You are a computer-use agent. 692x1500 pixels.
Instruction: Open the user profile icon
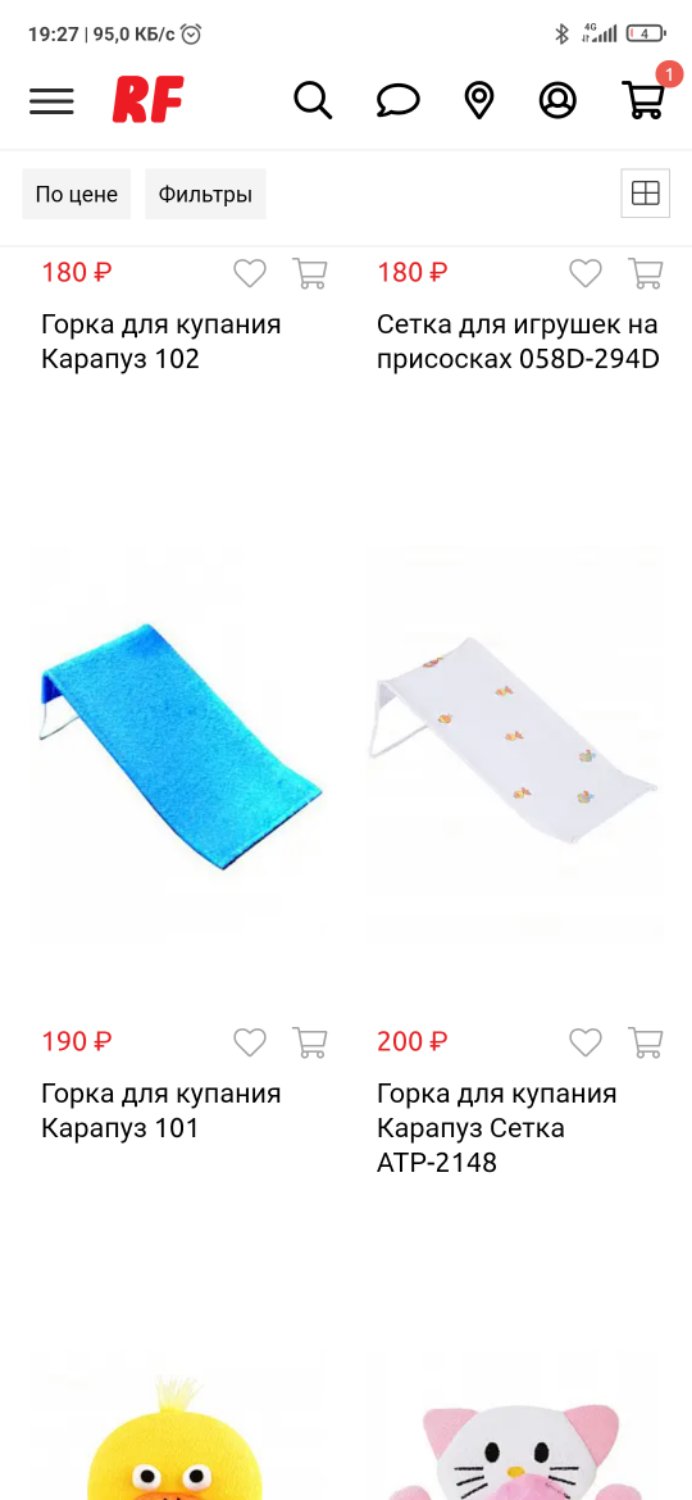click(x=558, y=101)
